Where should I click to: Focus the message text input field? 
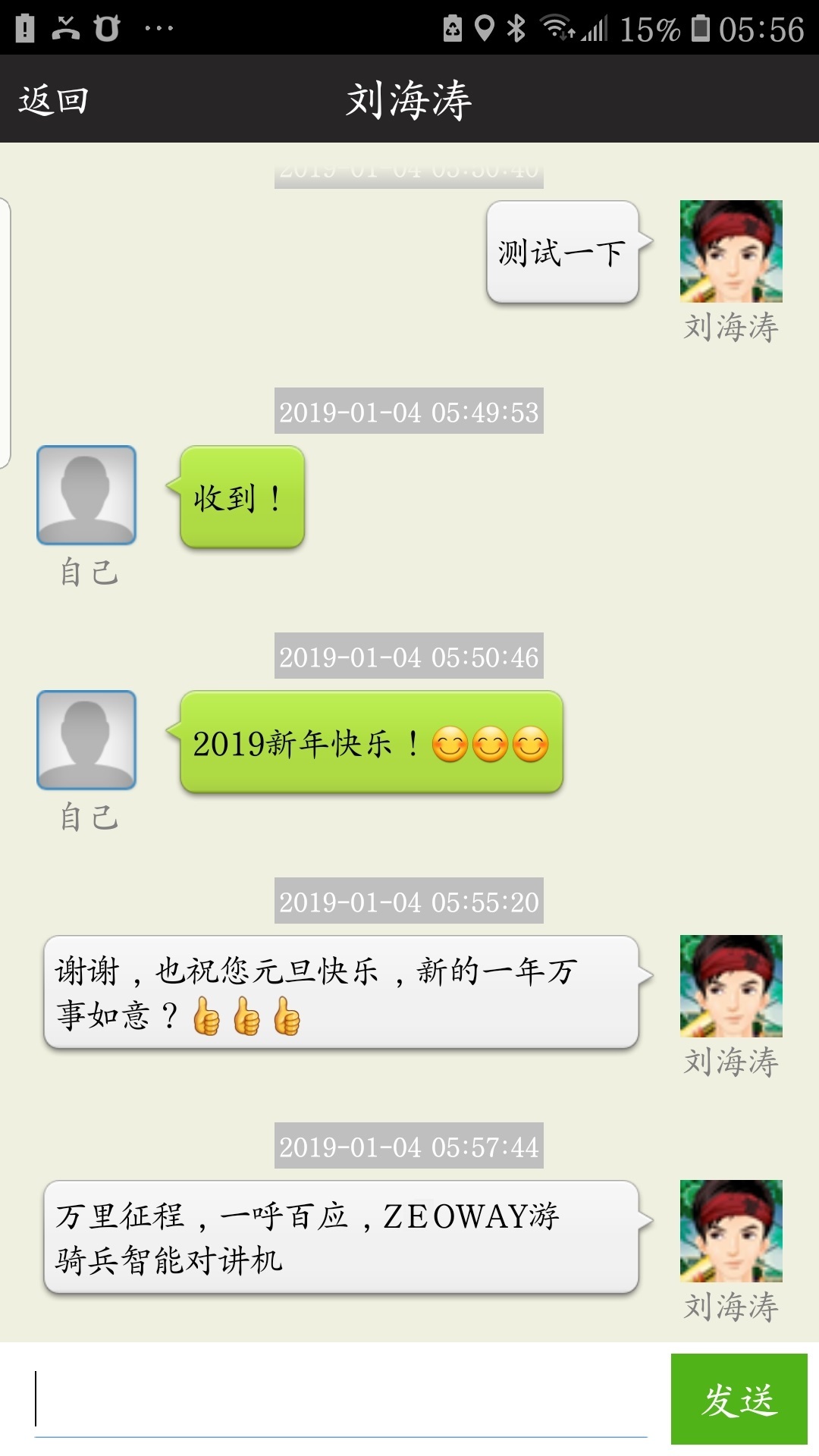[x=341, y=1399]
